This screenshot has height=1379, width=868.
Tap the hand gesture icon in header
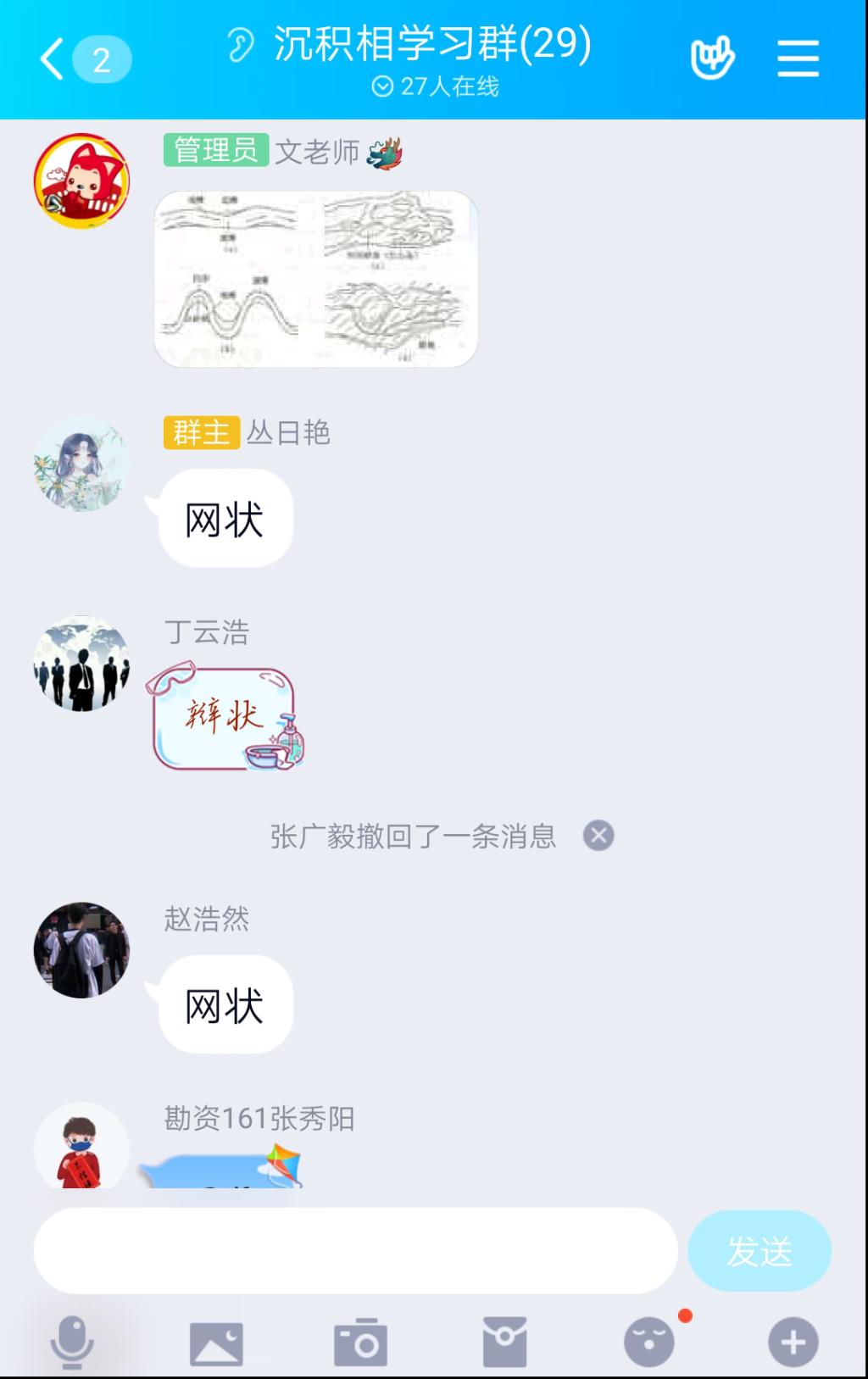711,58
